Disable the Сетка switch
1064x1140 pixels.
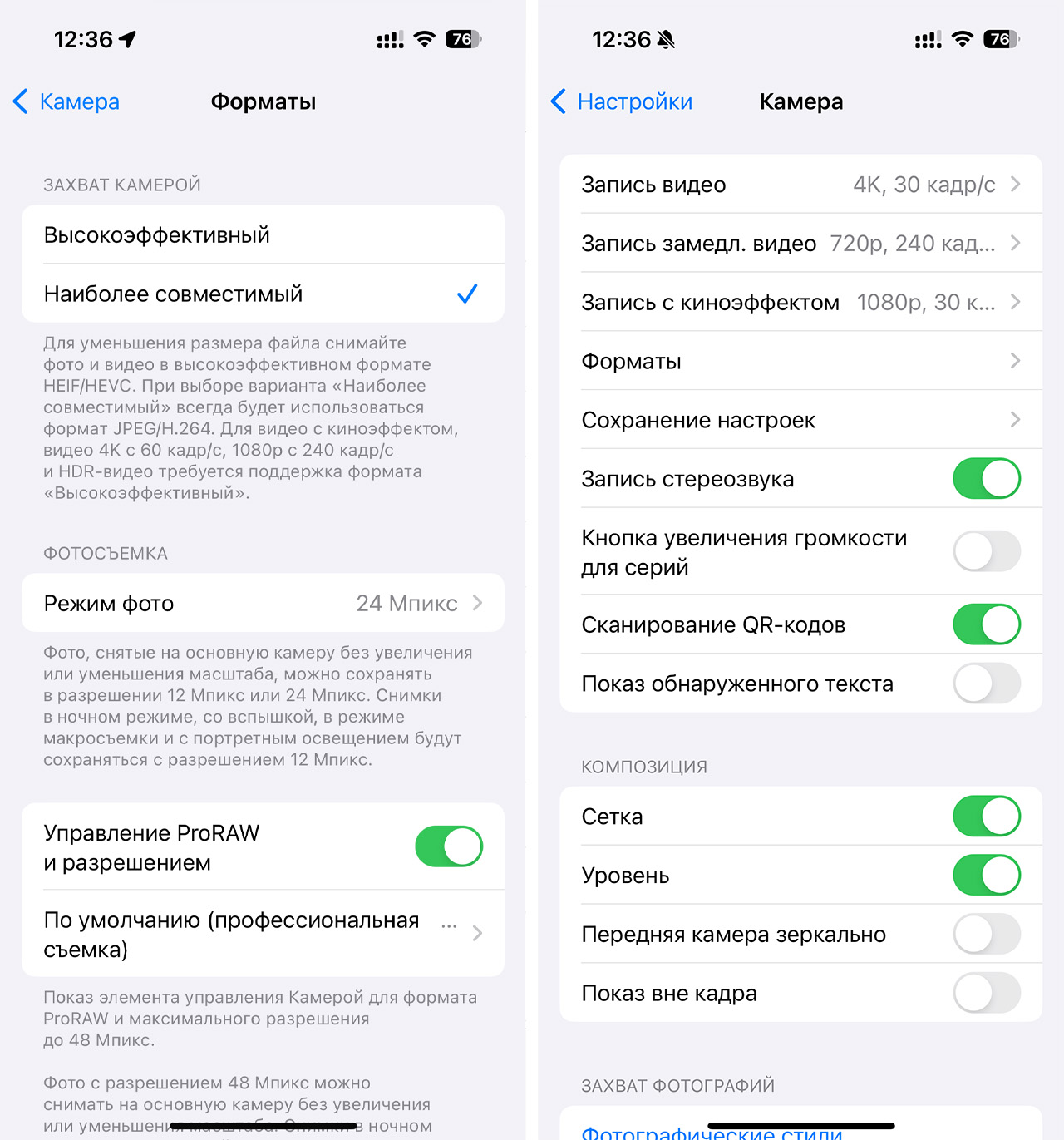click(986, 817)
